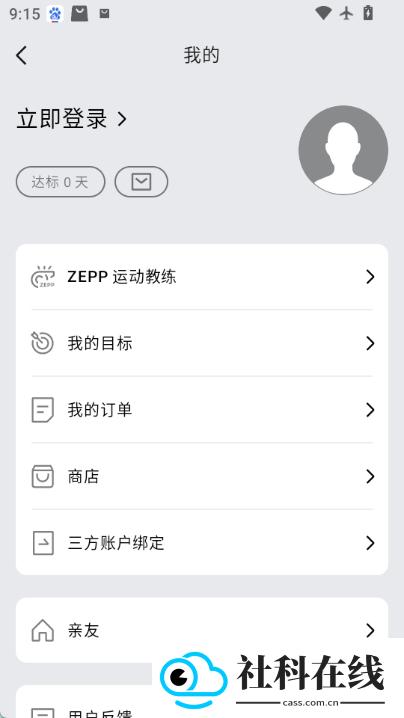Tap the 达标 0 天 chip

60,182
